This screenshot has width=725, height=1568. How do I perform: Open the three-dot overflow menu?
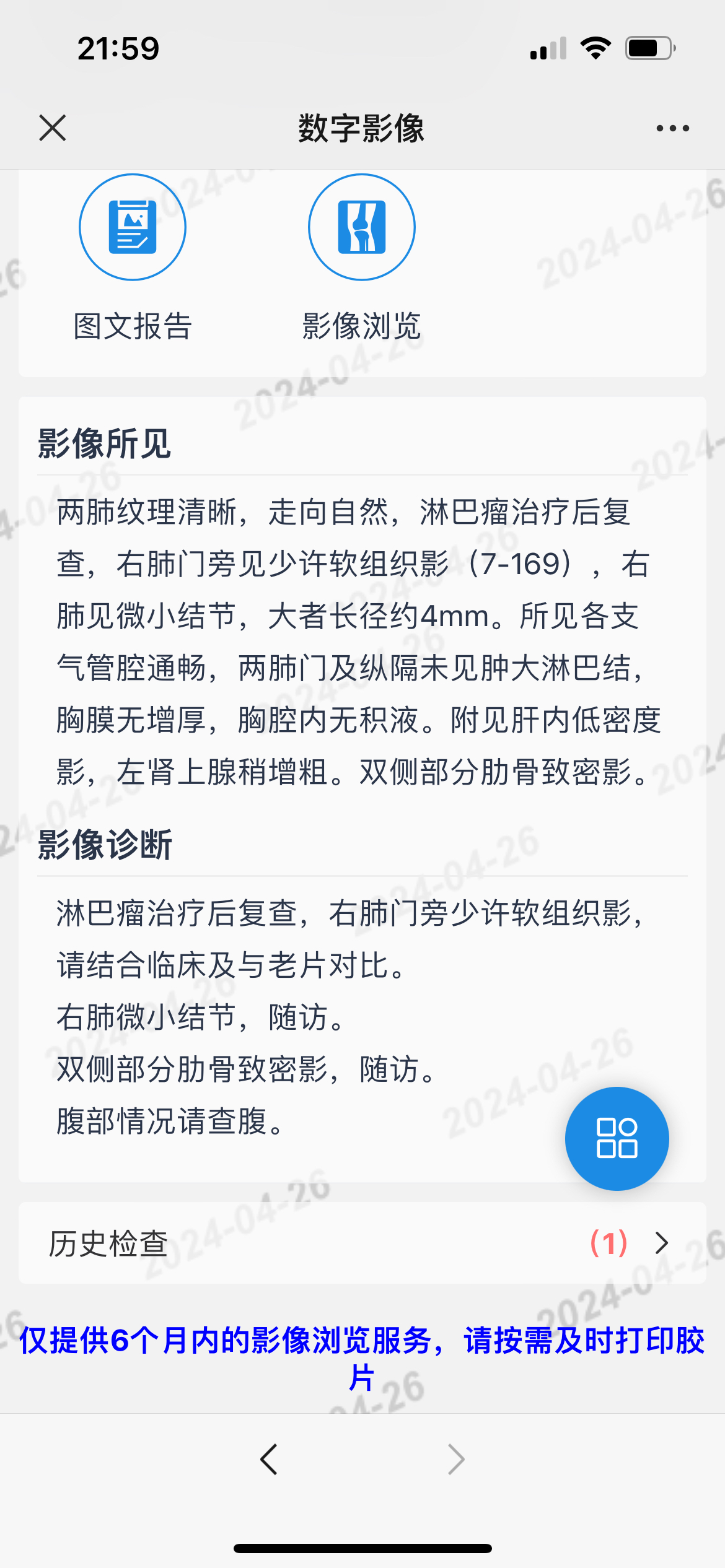coord(672,128)
